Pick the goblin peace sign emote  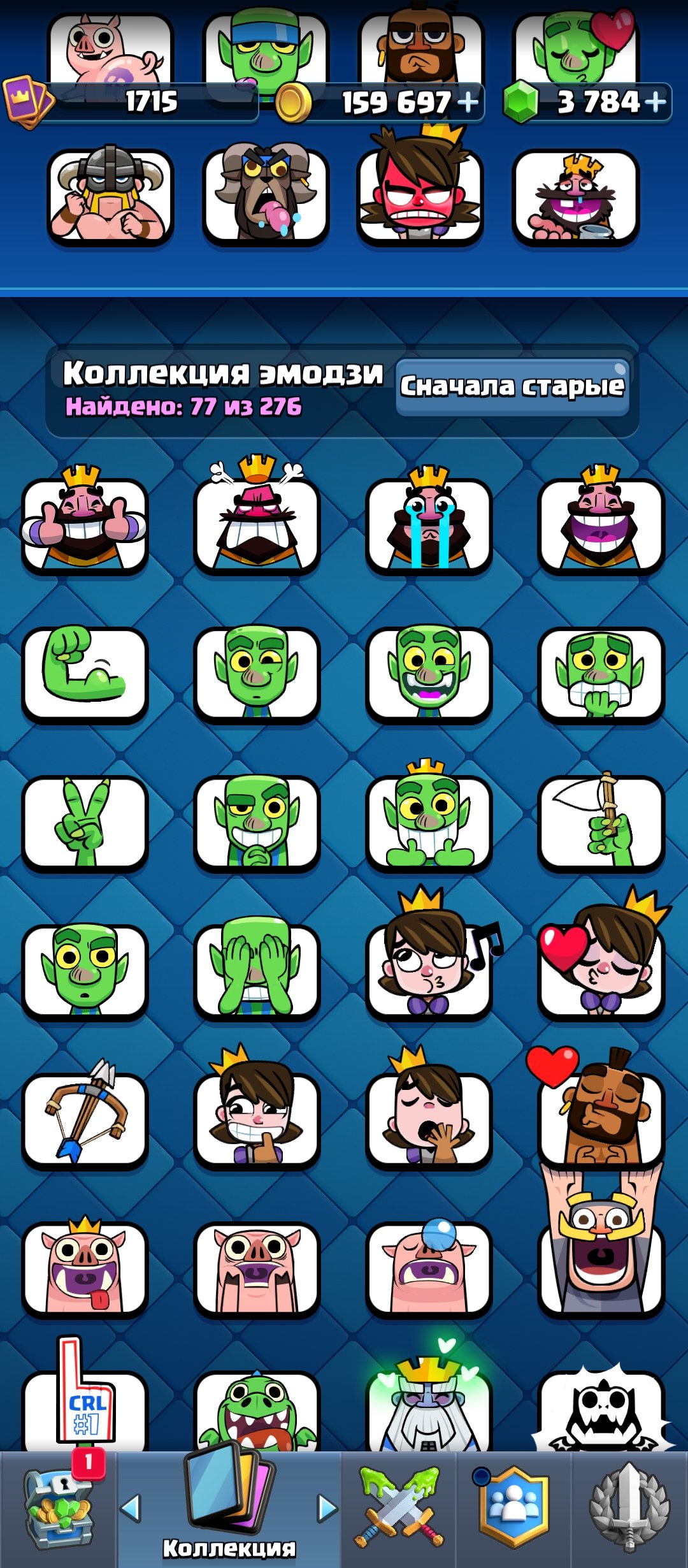click(85, 822)
